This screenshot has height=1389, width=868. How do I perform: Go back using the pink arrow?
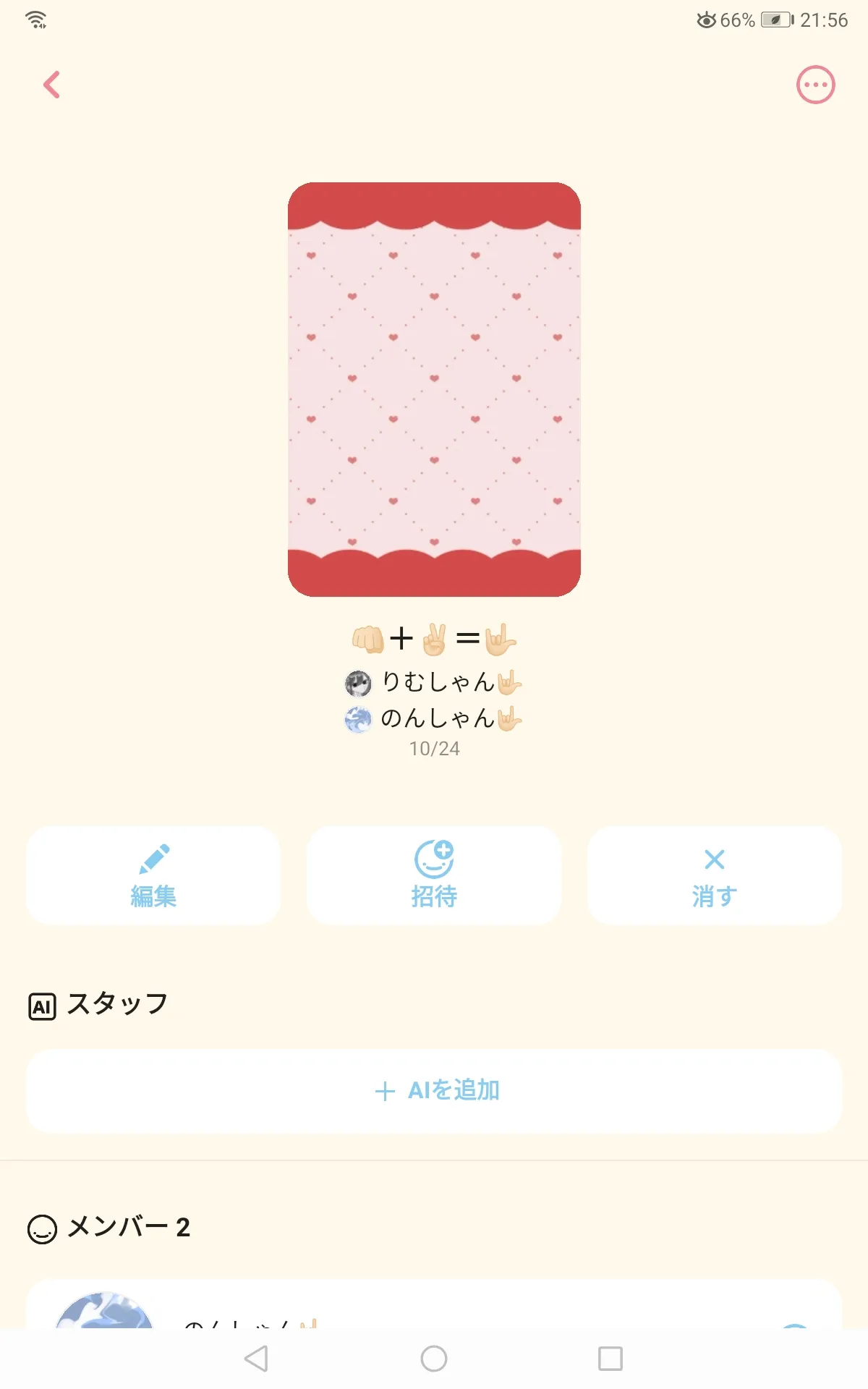(51, 85)
